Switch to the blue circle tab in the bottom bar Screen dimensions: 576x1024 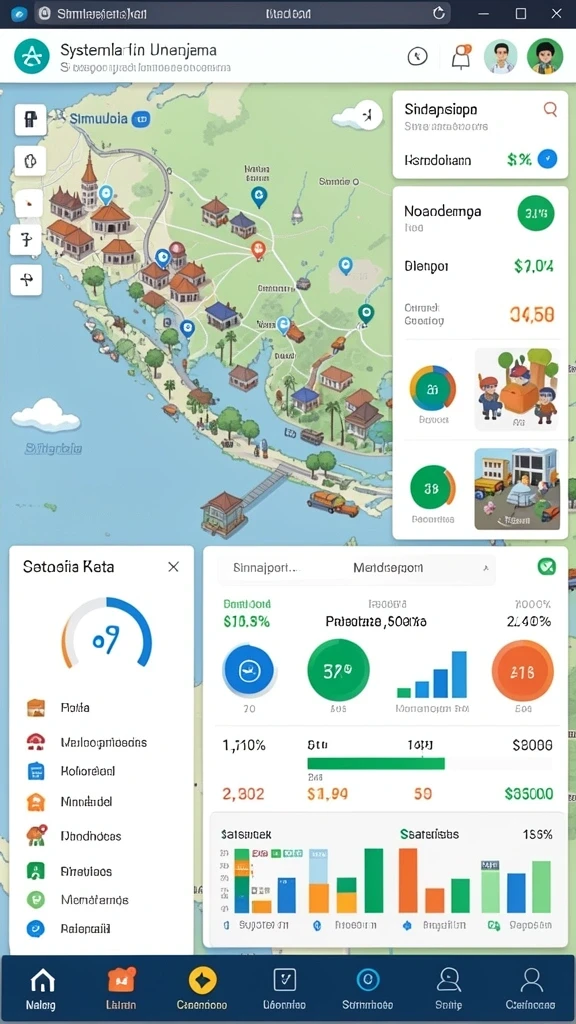coord(368,988)
